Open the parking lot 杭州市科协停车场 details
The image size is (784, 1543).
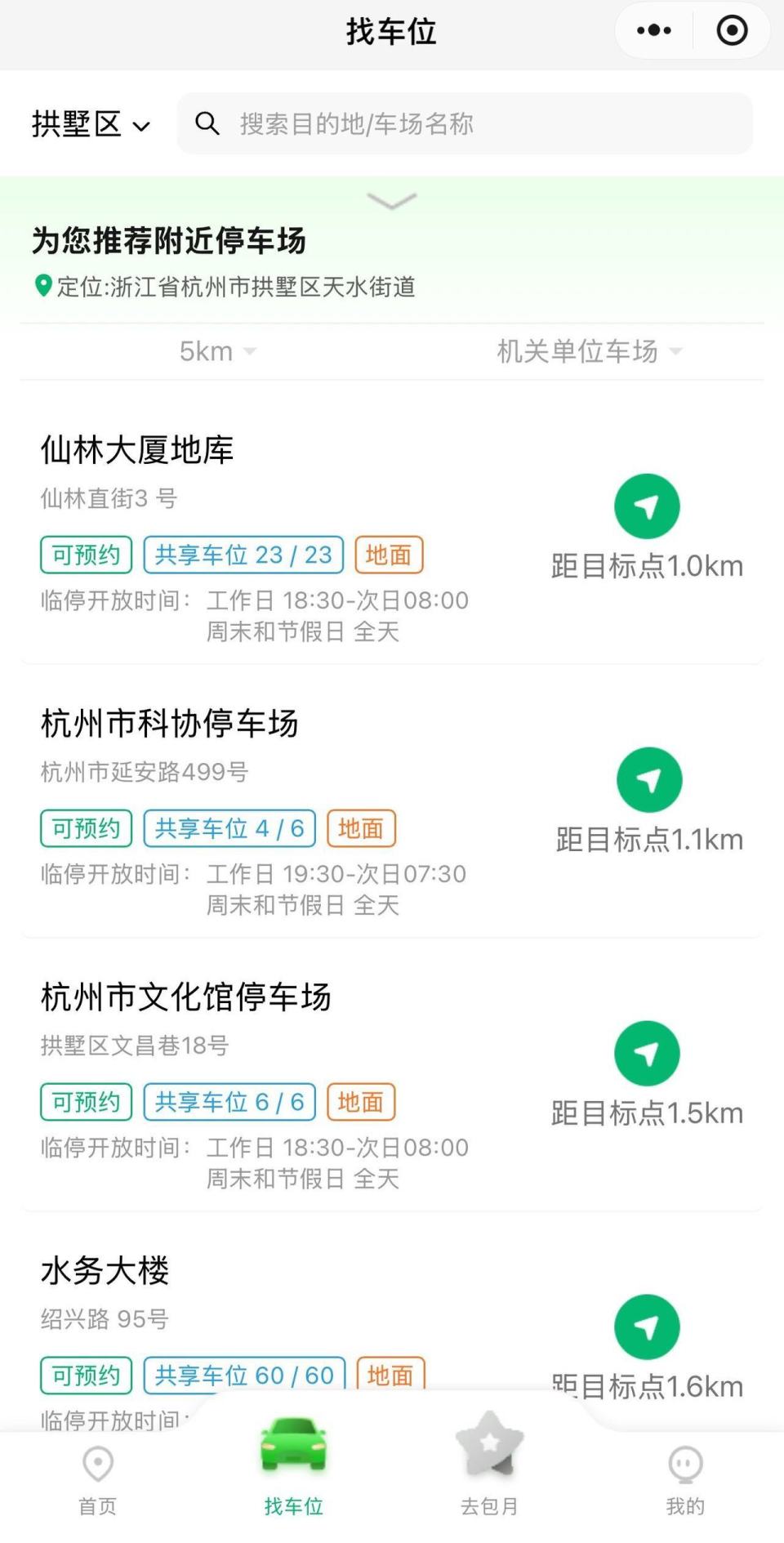click(x=169, y=723)
